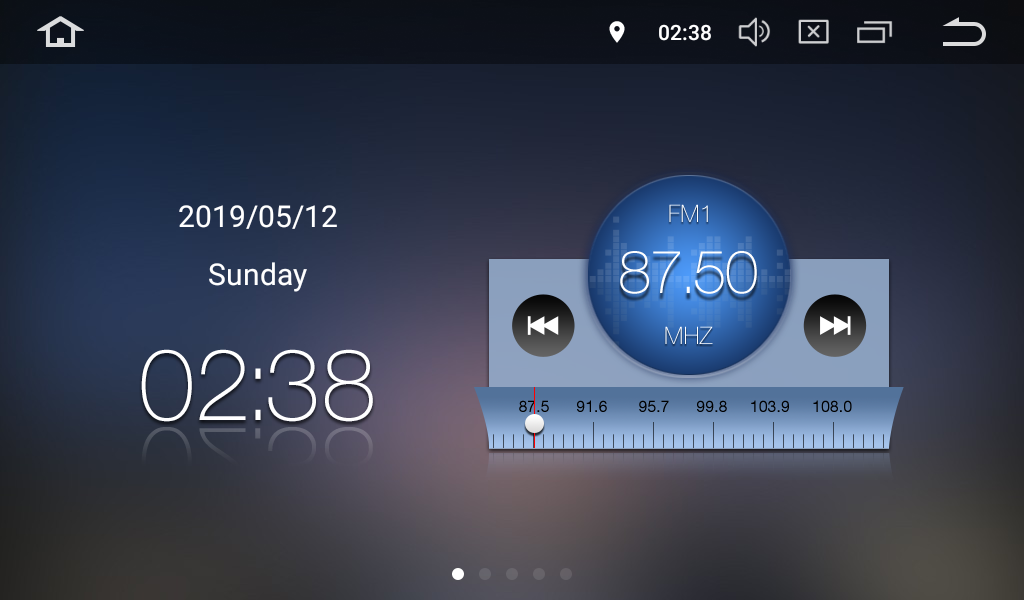Open recent apps overview
The image size is (1024, 600).
pyautogui.click(x=873, y=32)
